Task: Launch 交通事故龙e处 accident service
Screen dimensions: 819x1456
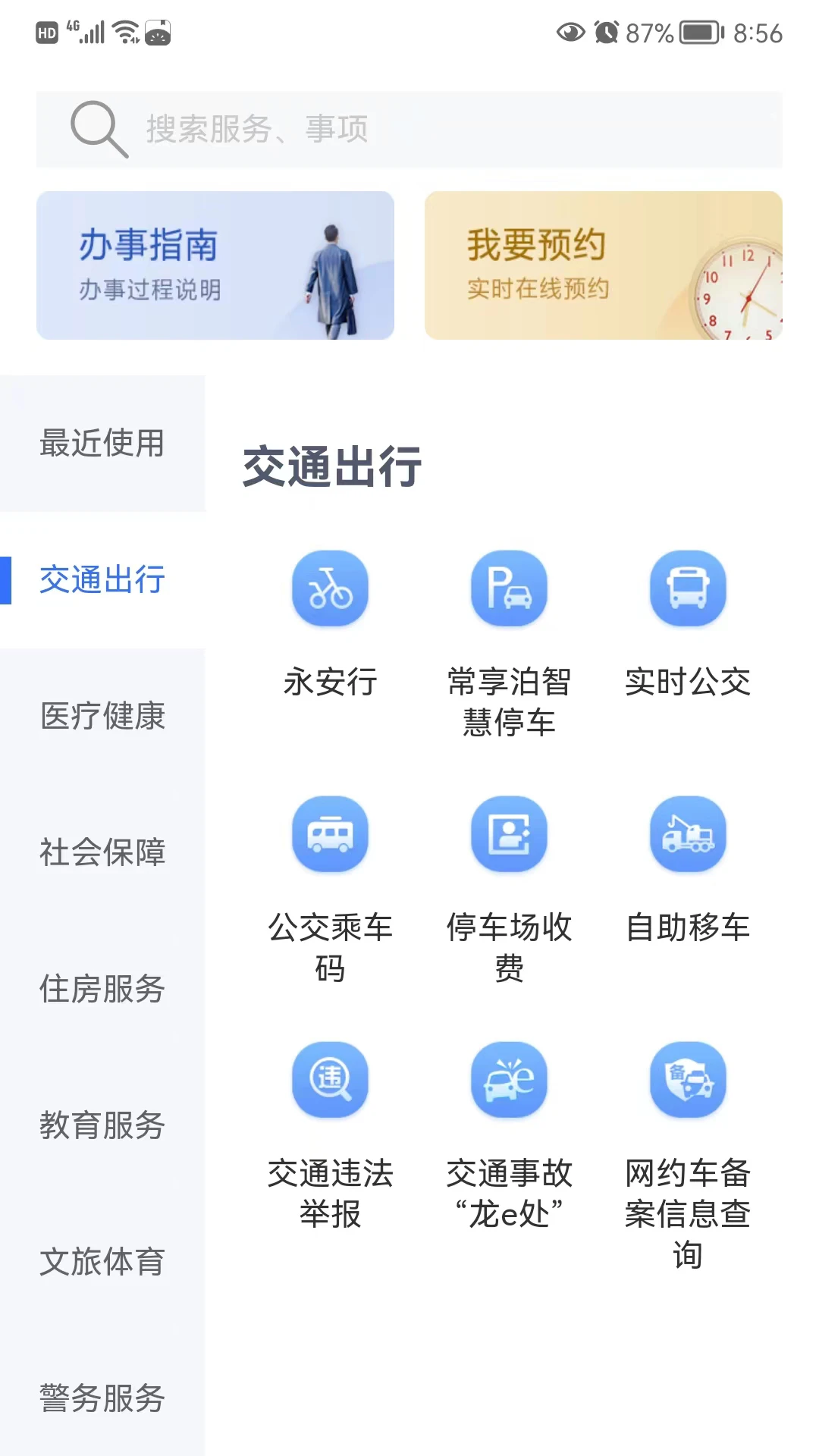Action: (x=509, y=1080)
